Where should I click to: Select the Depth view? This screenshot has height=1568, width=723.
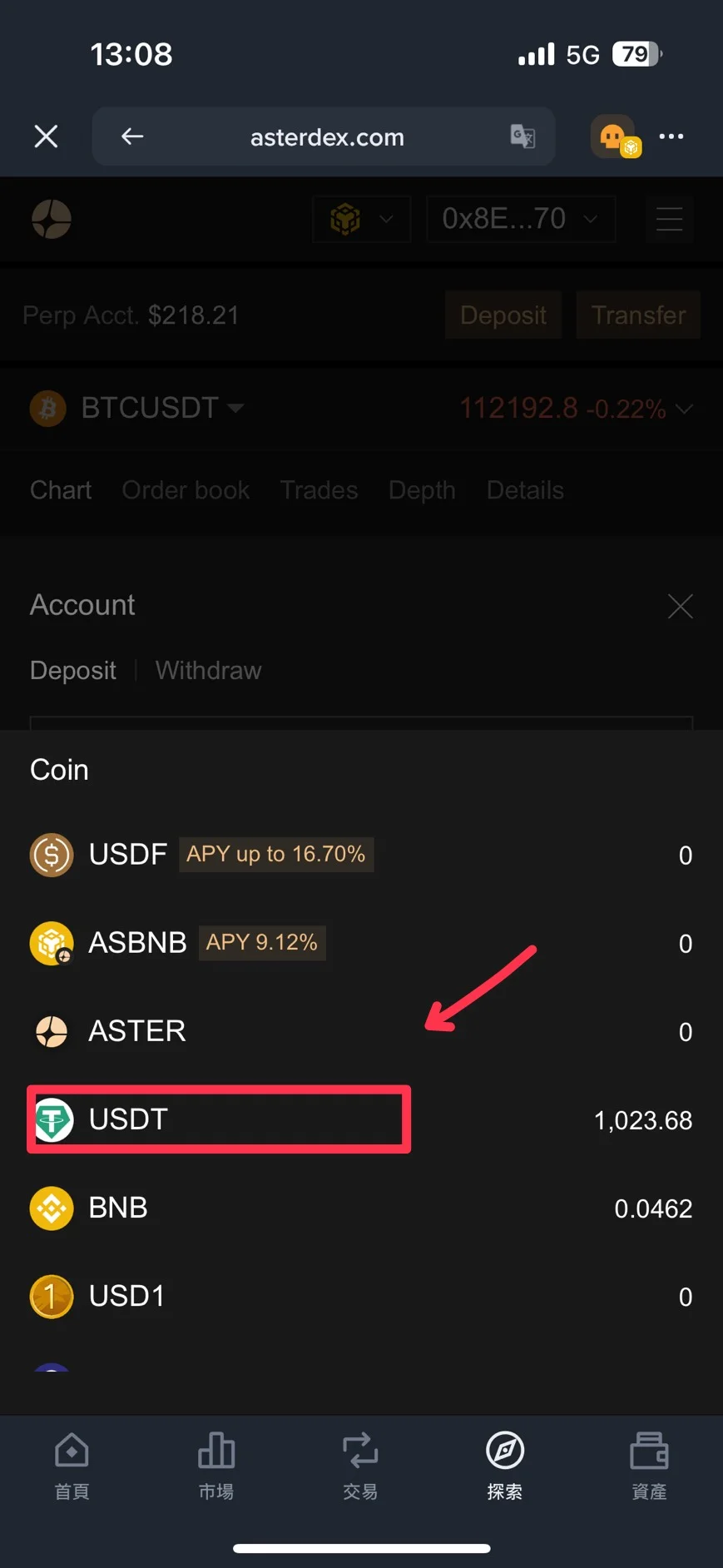coord(421,490)
